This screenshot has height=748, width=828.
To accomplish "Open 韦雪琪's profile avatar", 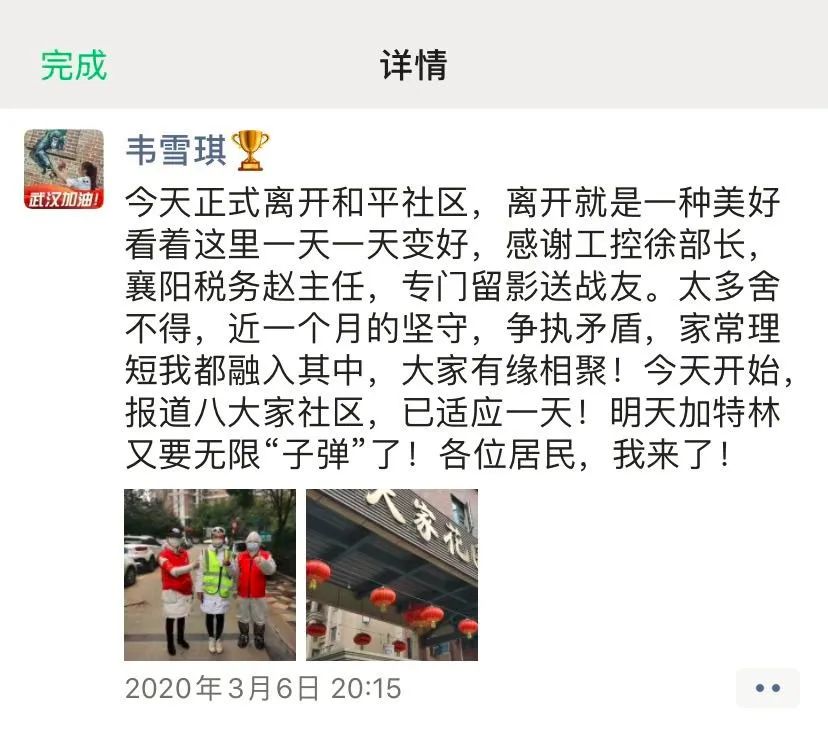I will click(x=64, y=169).
